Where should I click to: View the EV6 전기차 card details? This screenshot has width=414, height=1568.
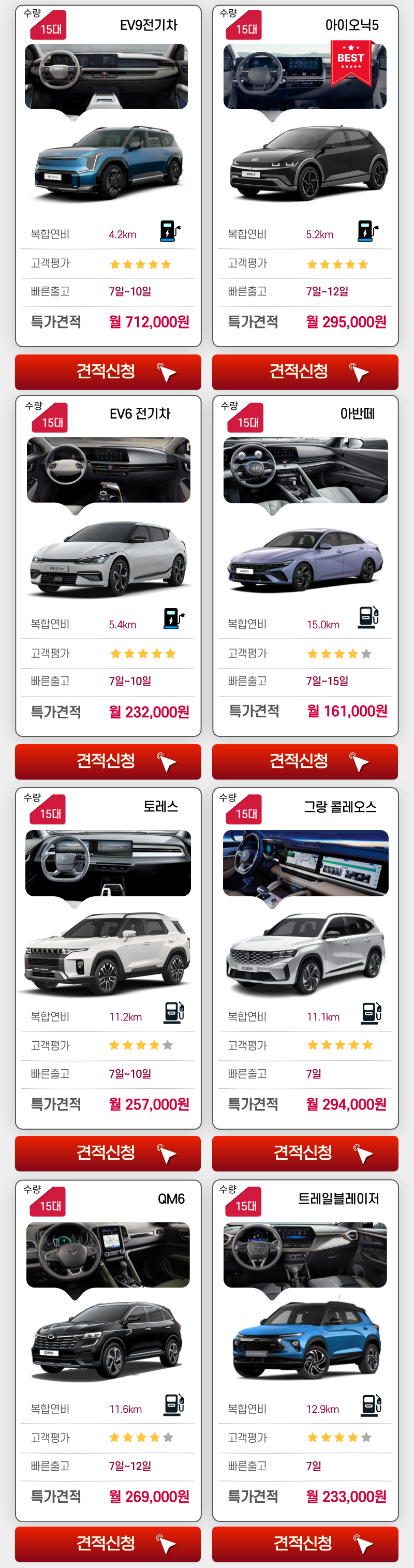(x=108, y=557)
